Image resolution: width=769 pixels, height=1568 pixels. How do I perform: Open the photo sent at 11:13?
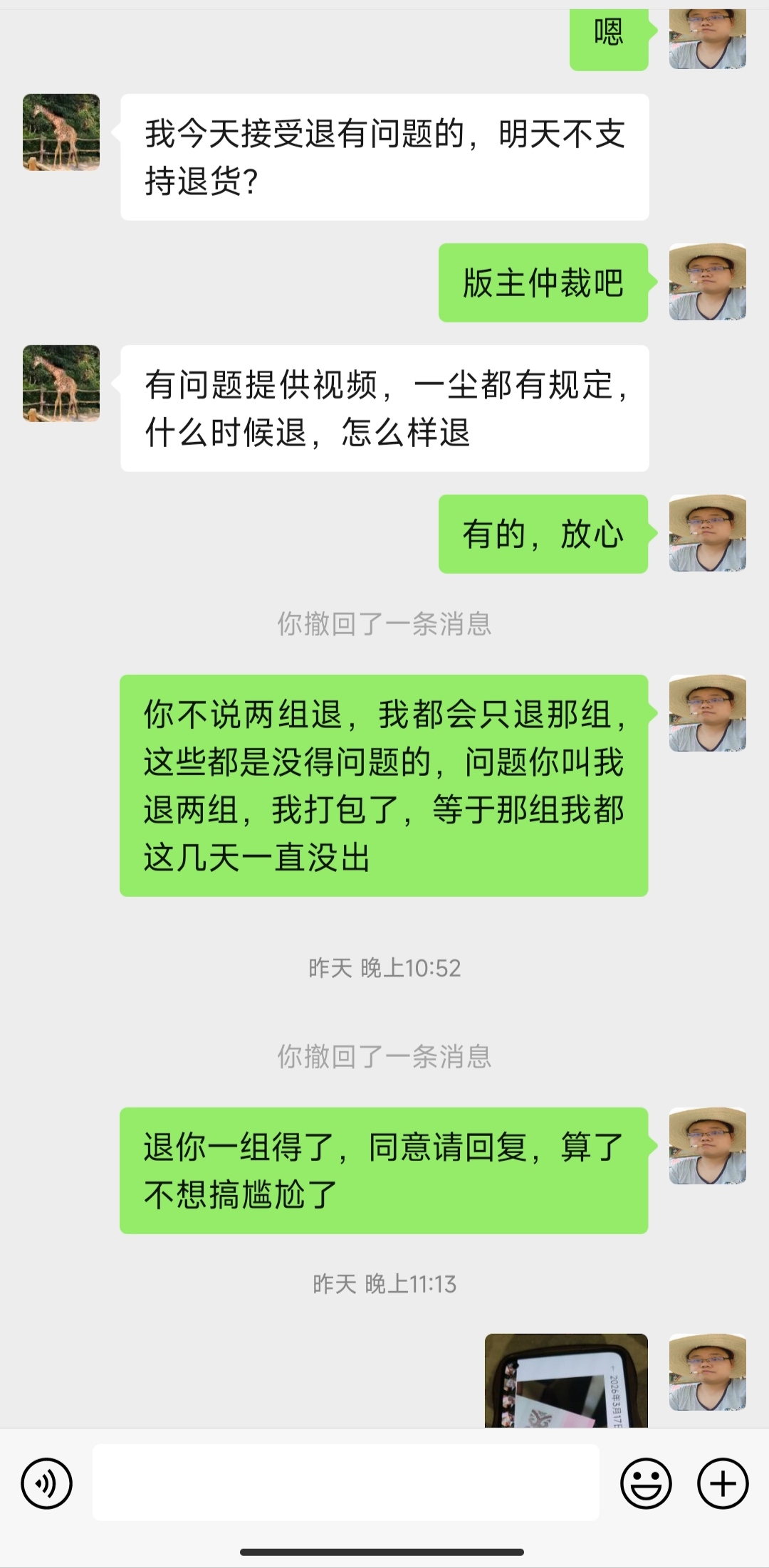coord(566,1380)
